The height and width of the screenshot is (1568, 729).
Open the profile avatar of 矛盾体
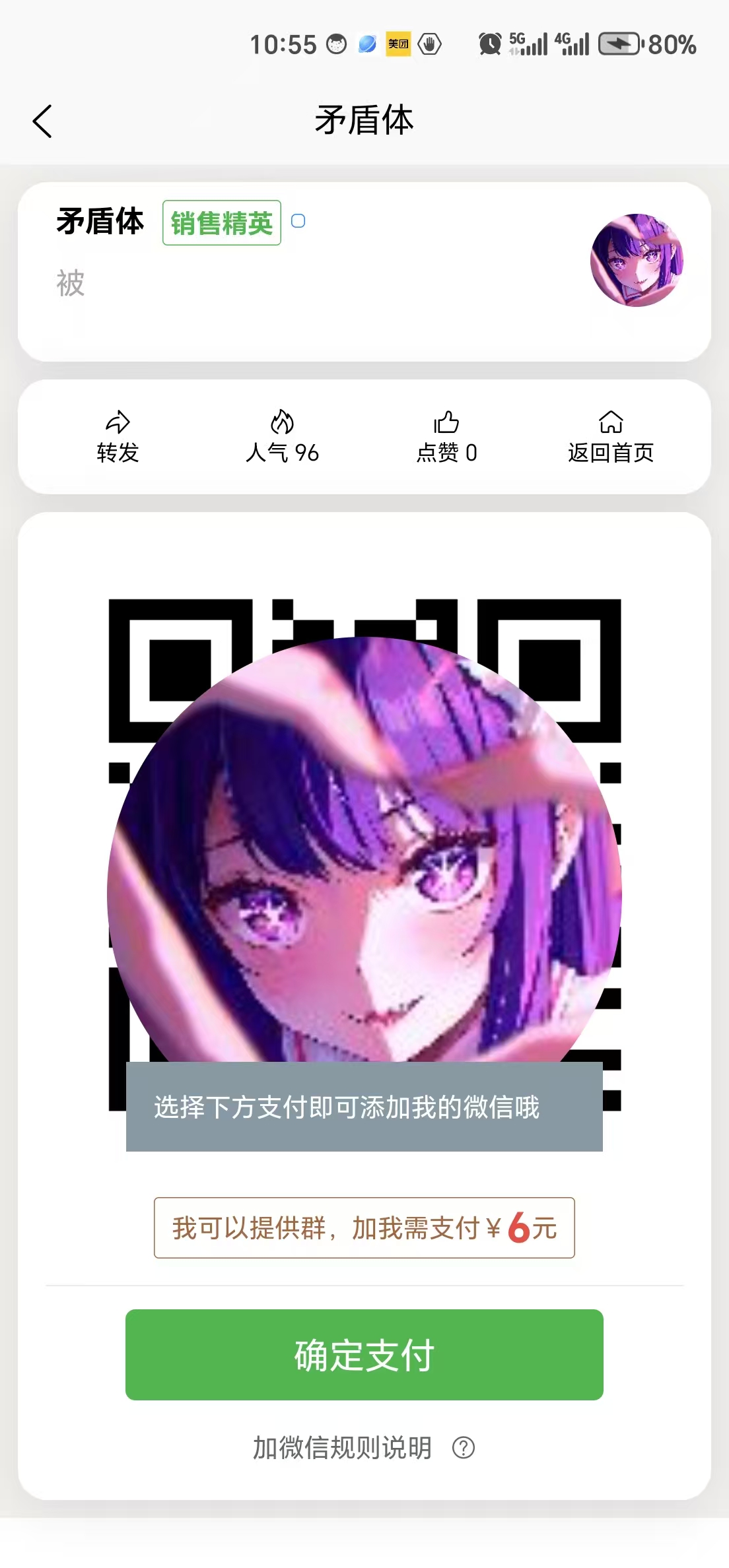(x=637, y=260)
